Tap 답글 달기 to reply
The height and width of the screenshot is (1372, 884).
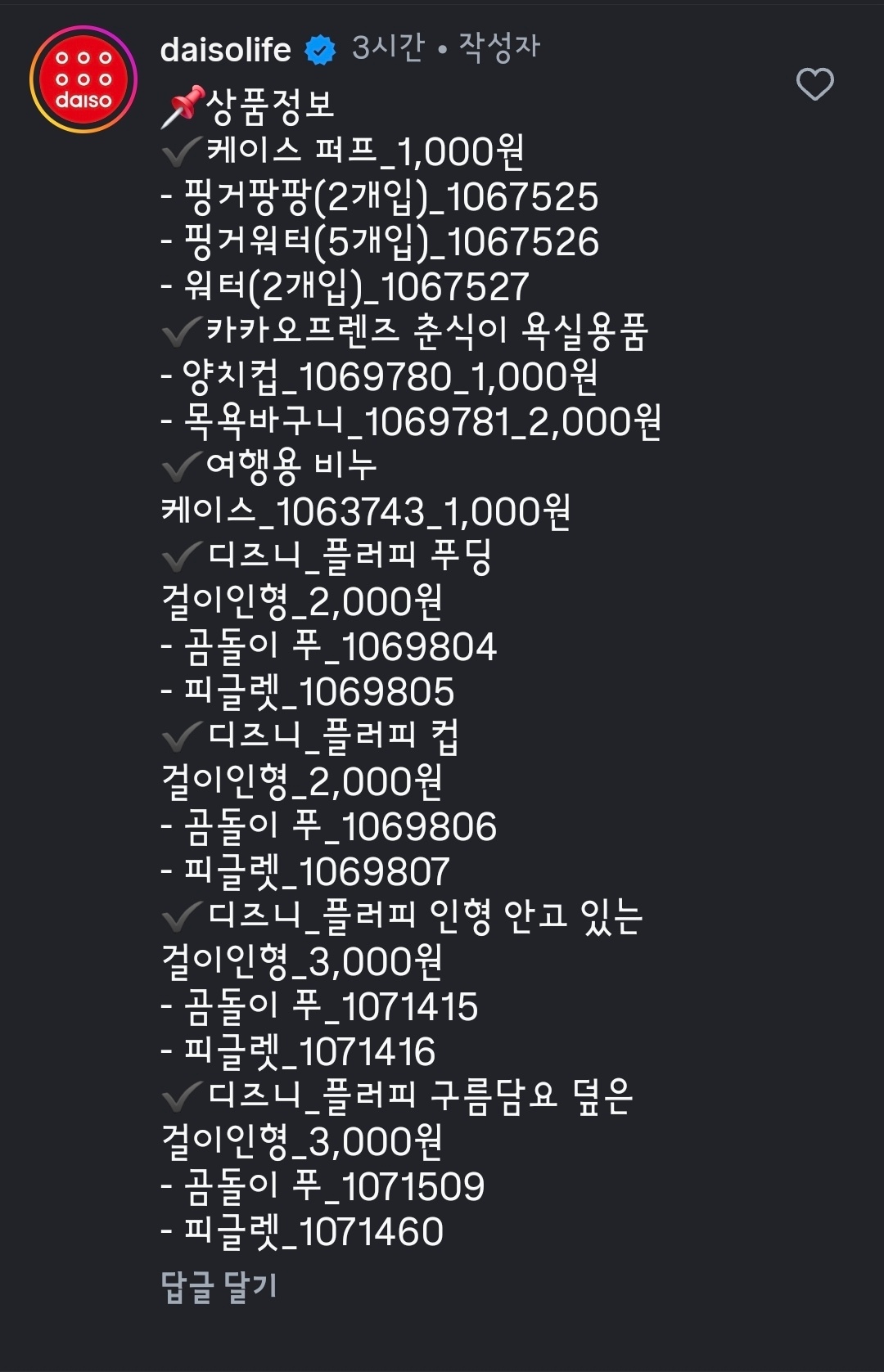click(x=219, y=1287)
